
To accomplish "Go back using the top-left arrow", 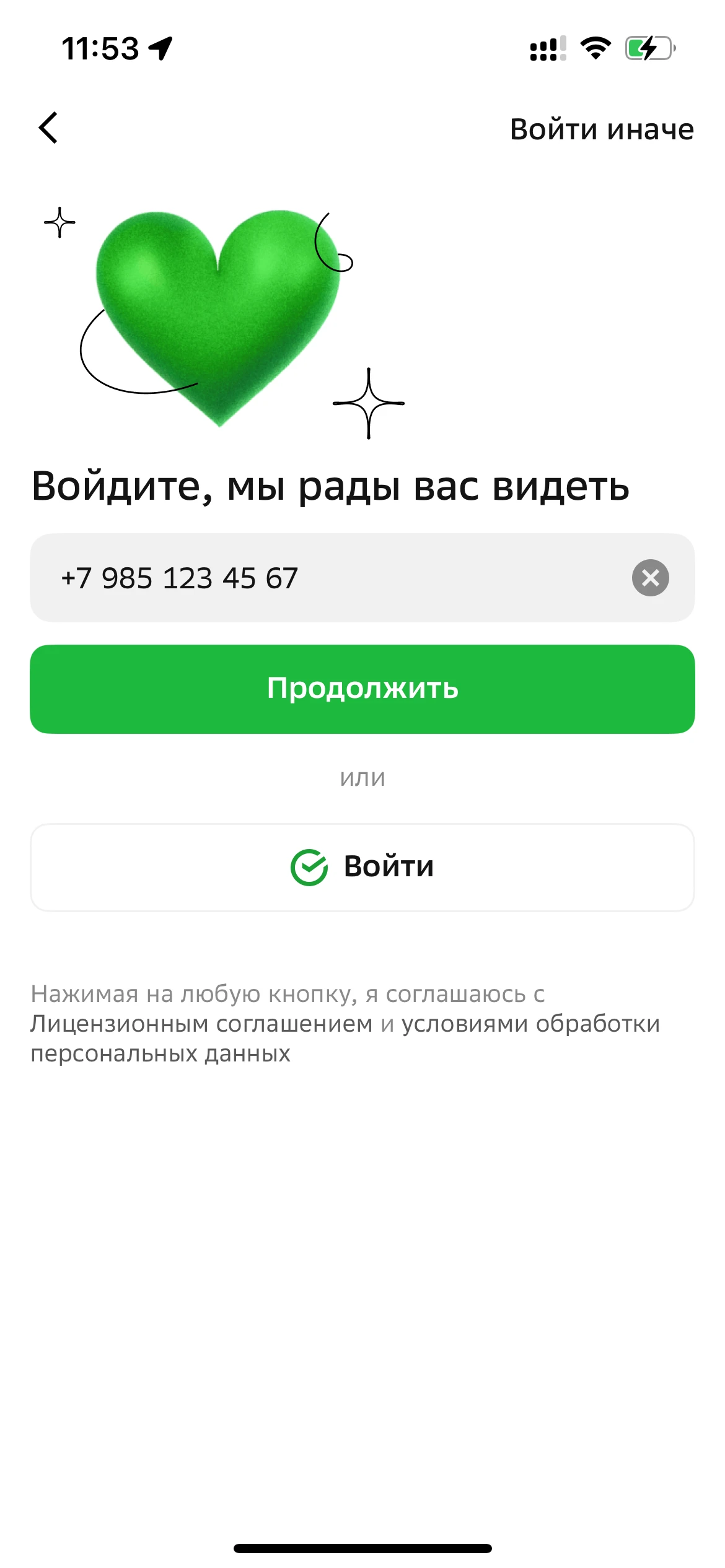I will 48,128.
